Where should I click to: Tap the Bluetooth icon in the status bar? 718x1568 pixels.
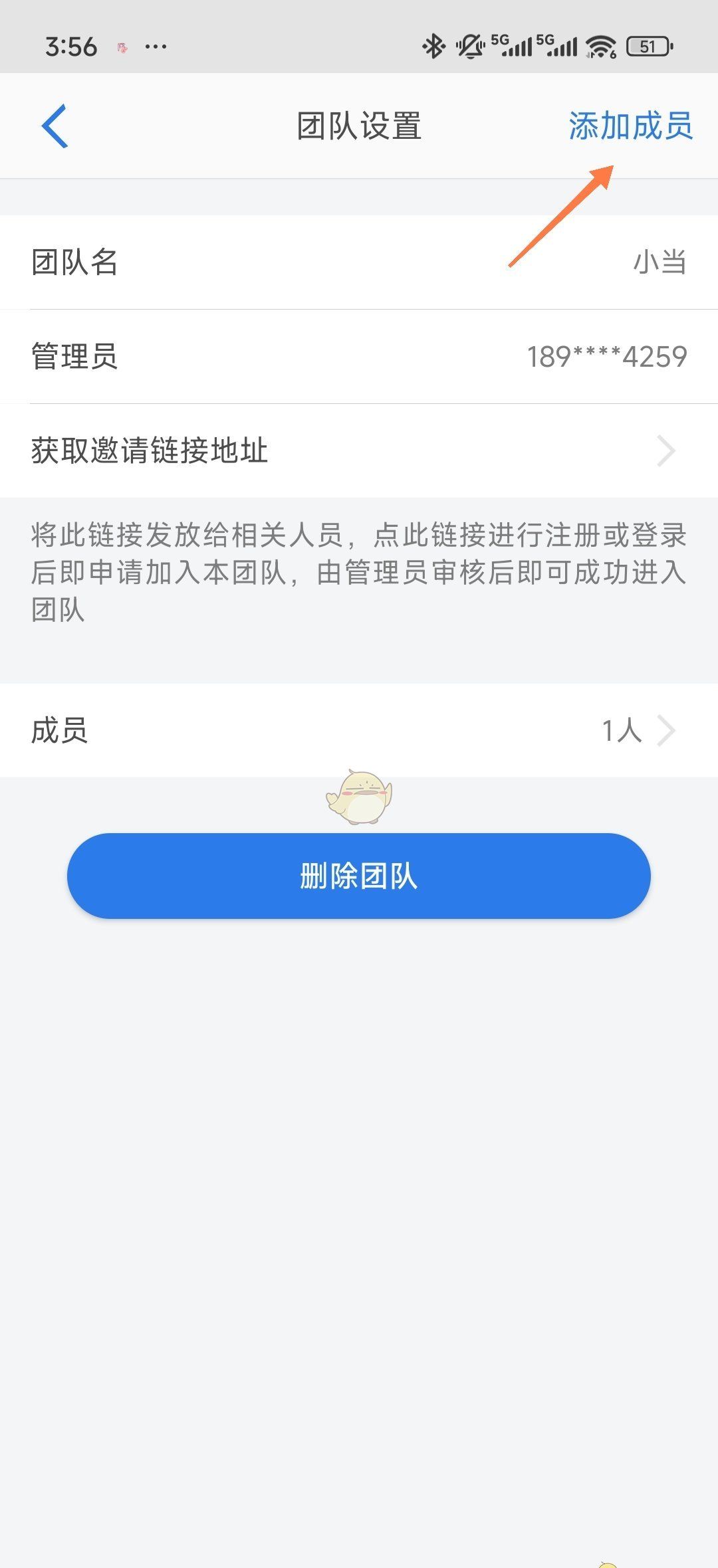[433, 45]
